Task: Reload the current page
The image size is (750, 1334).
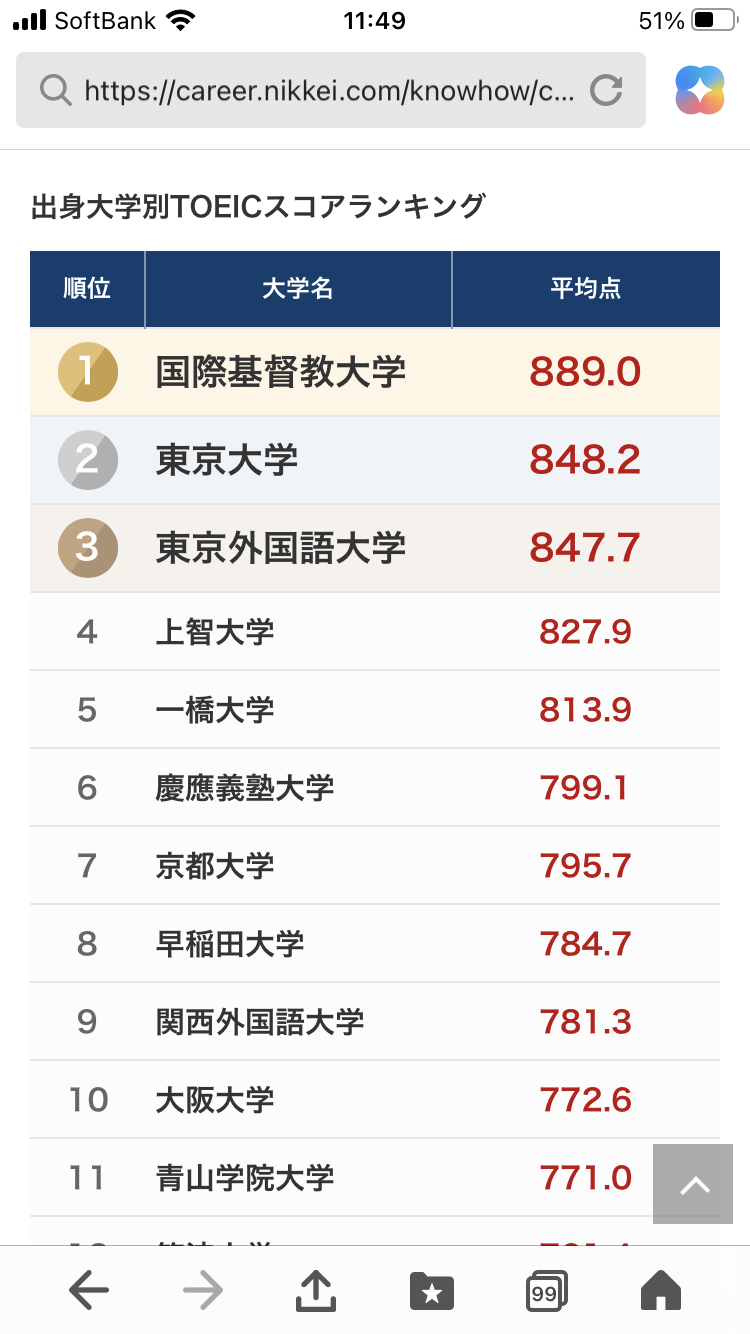Action: tap(606, 91)
